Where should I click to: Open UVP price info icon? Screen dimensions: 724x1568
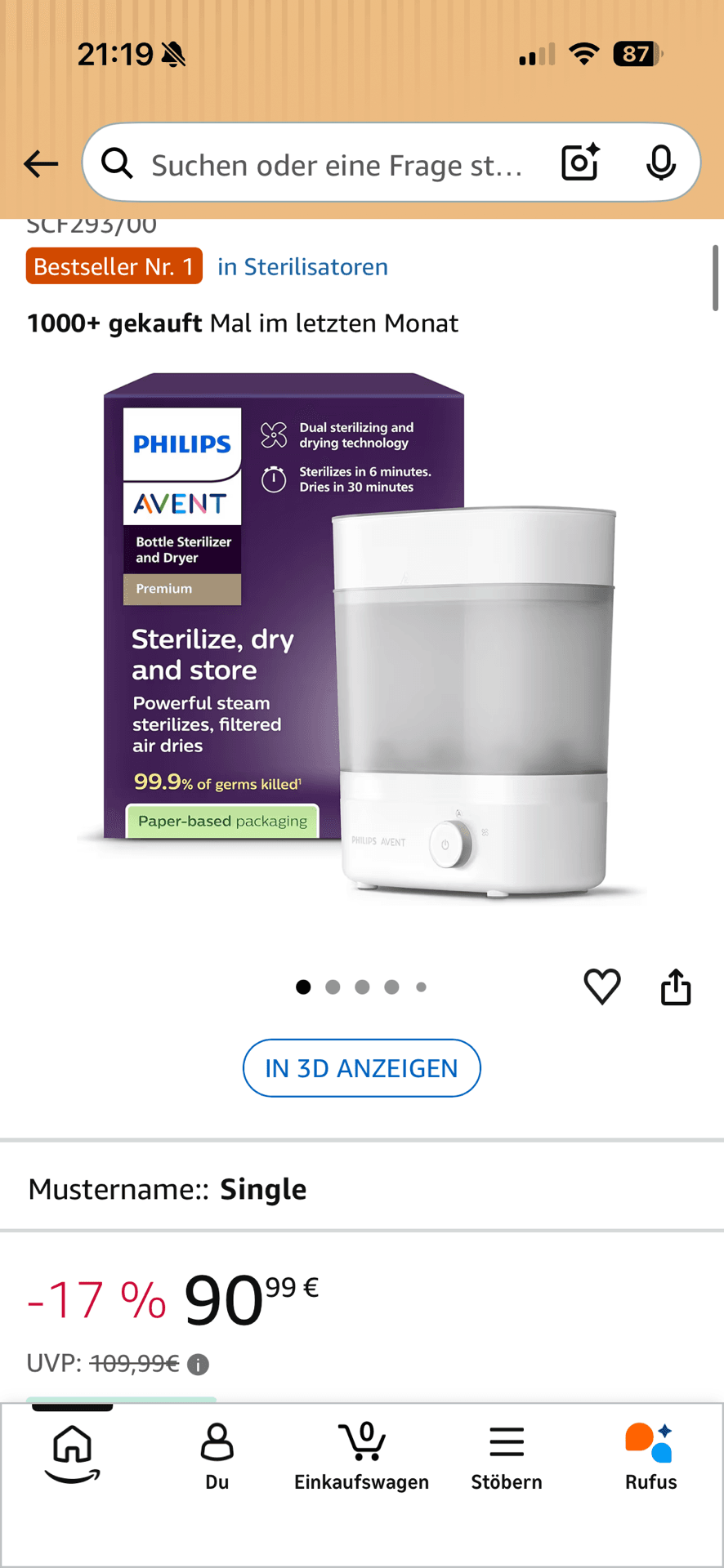coord(198,1364)
